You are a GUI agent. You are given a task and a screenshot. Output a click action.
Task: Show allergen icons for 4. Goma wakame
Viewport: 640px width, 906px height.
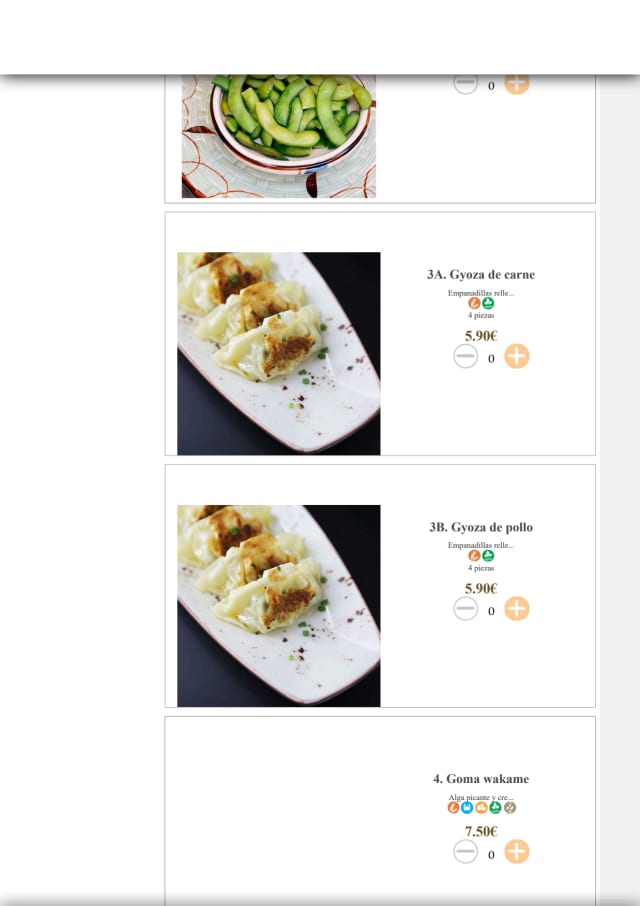coord(481,808)
